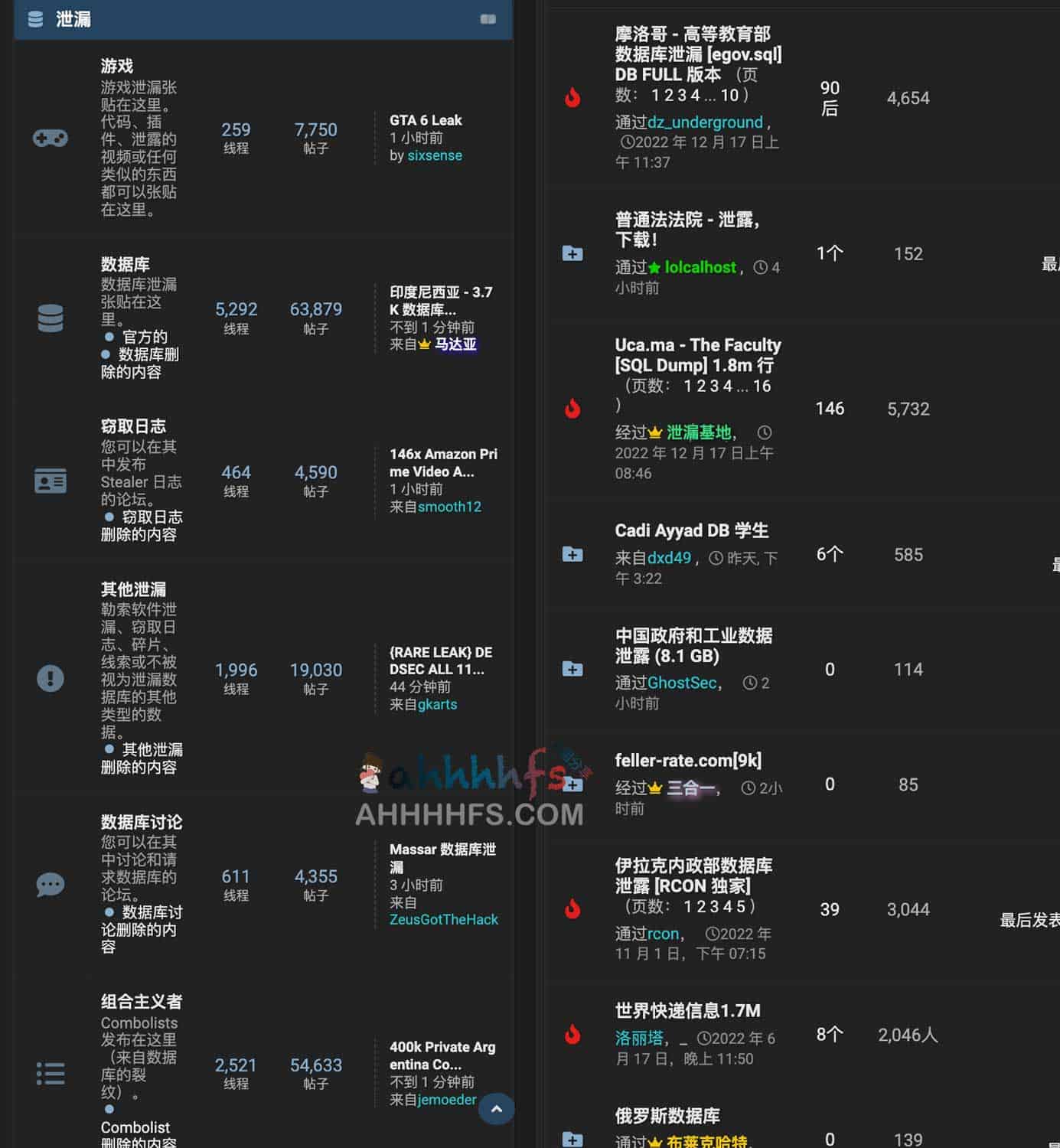The width and height of the screenshot is (1060, 1148).
Task: Open the GTA 6 Leak thread
Action: (x=426, y=120)
